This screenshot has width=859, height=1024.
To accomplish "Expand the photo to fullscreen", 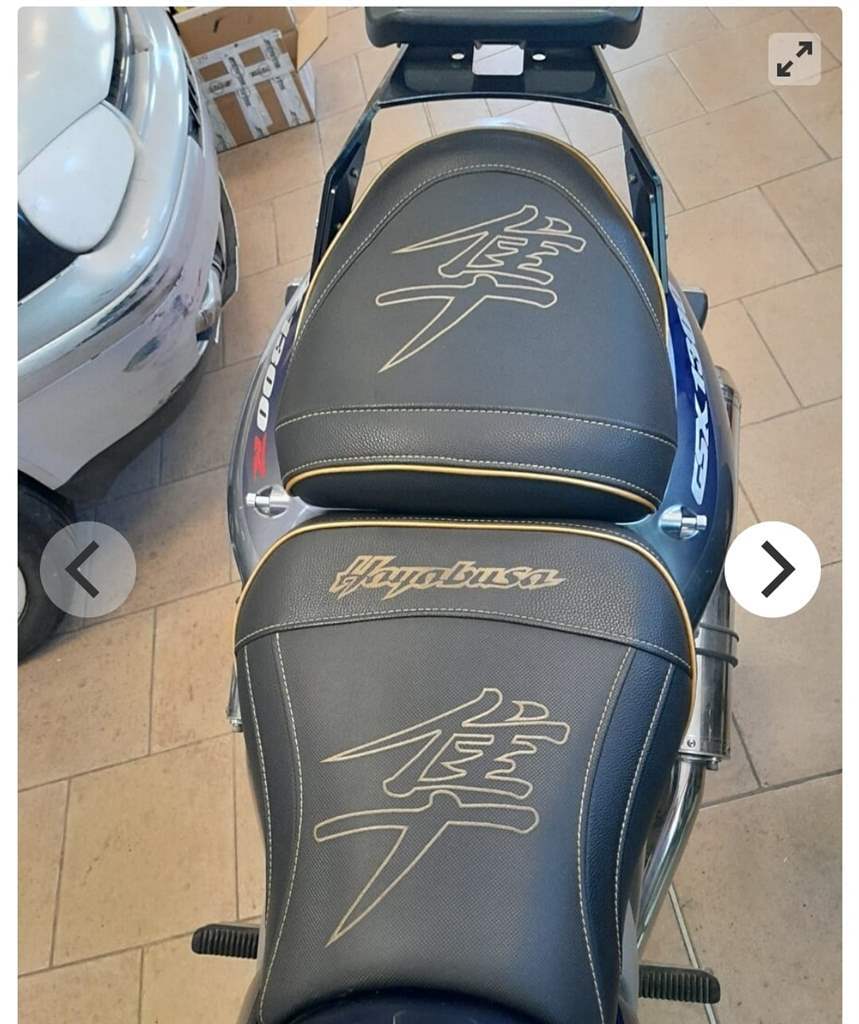I will [x=794, y=59].
